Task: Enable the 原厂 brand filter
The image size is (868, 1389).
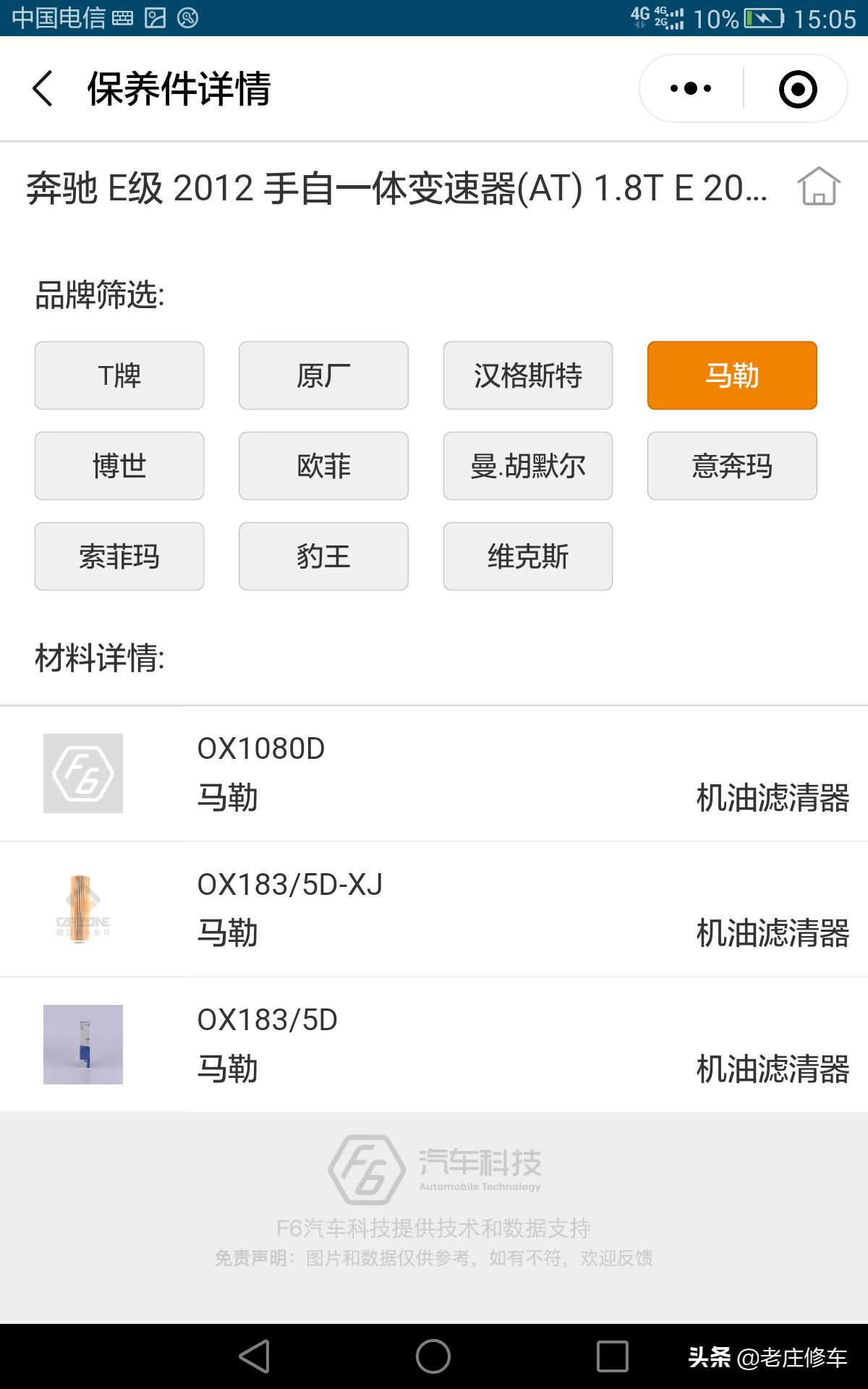Action: point(323,375)
